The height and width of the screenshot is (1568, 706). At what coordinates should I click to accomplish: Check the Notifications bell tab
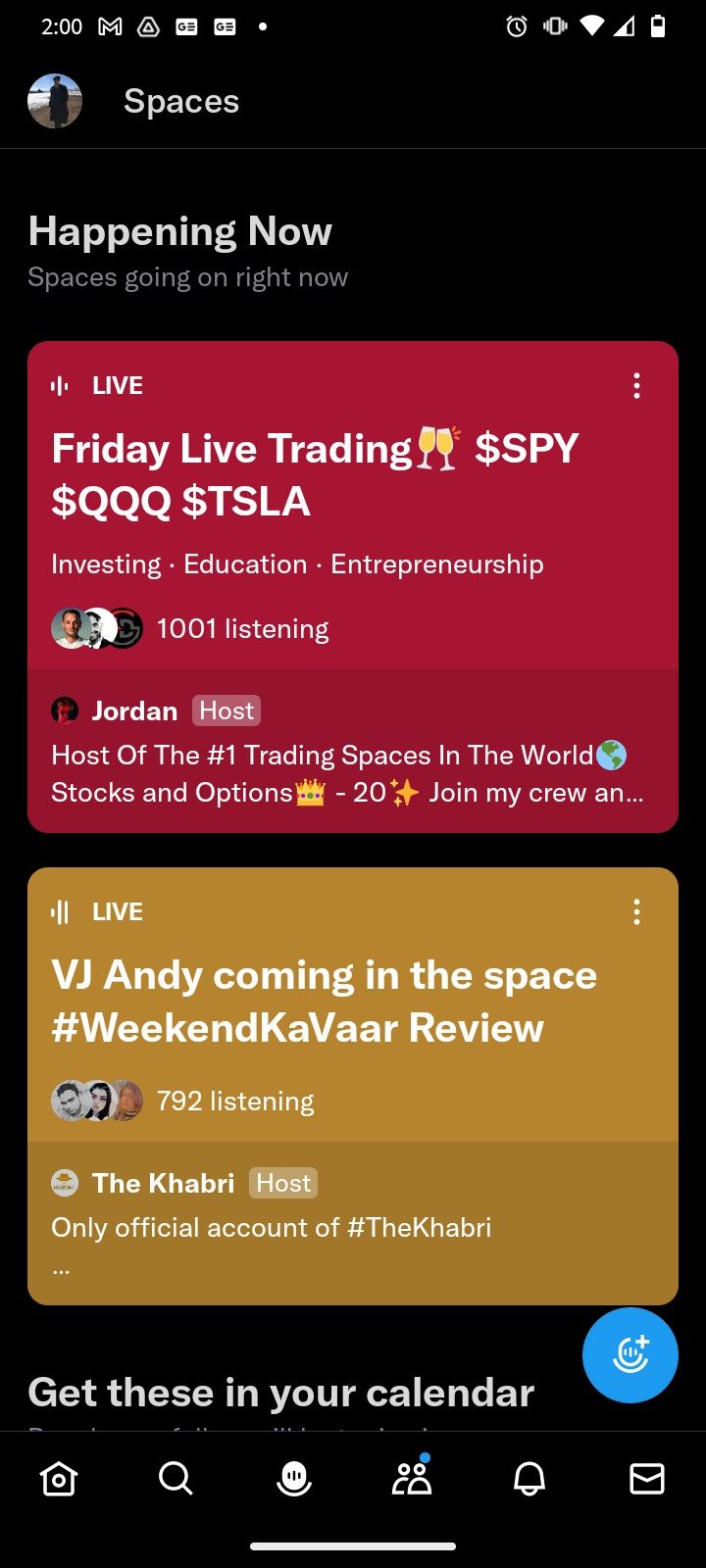point(529,1479)
